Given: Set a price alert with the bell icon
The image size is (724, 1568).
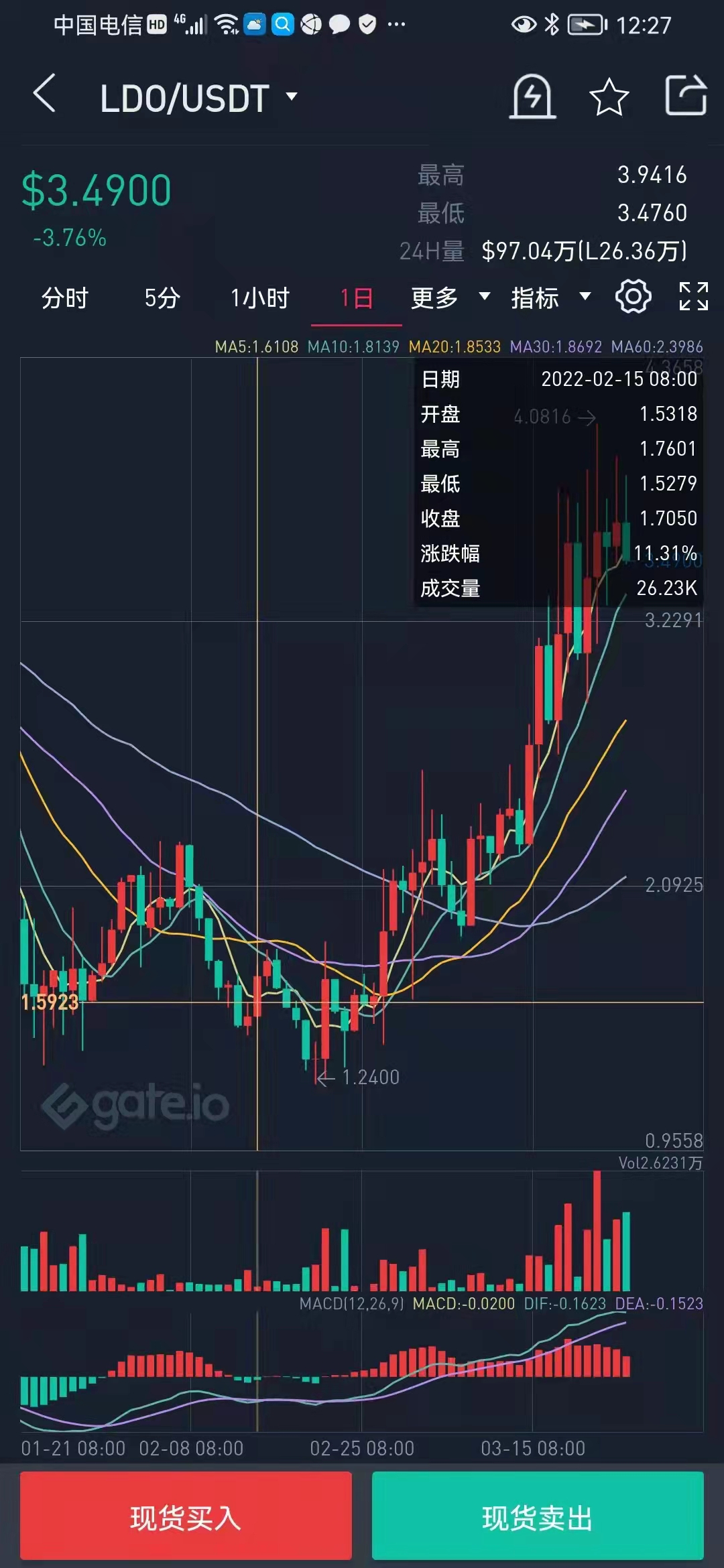Looking at the screenshot, I should click(x=532, y=96).
